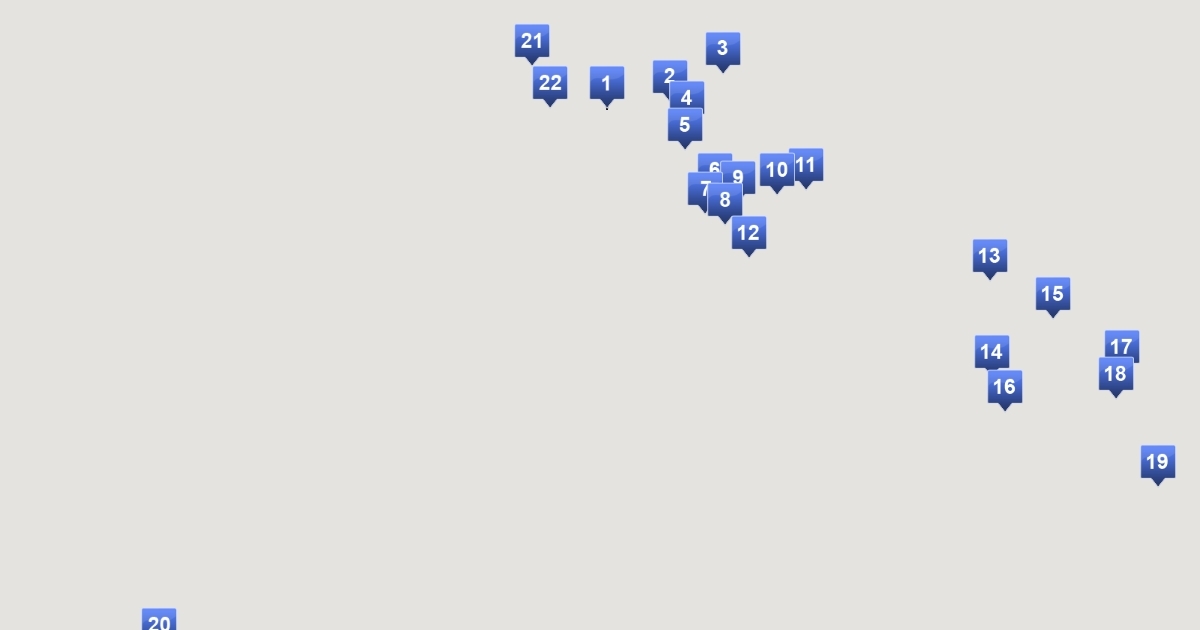1200x630 pixels.
Task: Open map marker number 1
Action: point(607,83)
